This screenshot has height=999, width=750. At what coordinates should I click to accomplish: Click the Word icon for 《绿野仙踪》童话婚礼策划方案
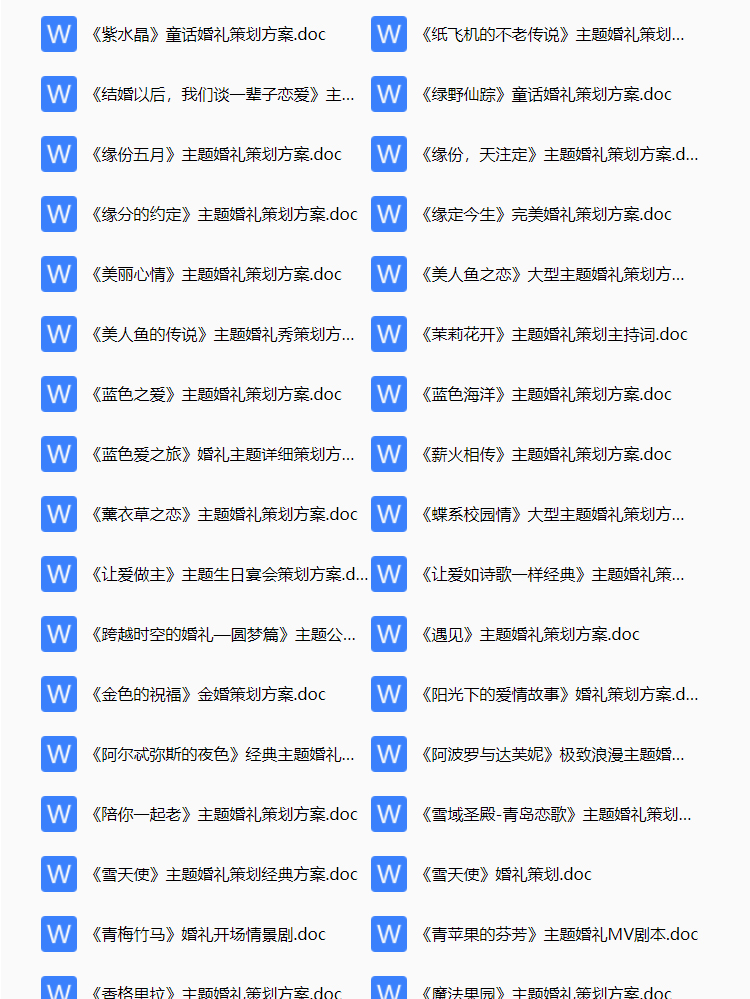click(x=388, y=93)
